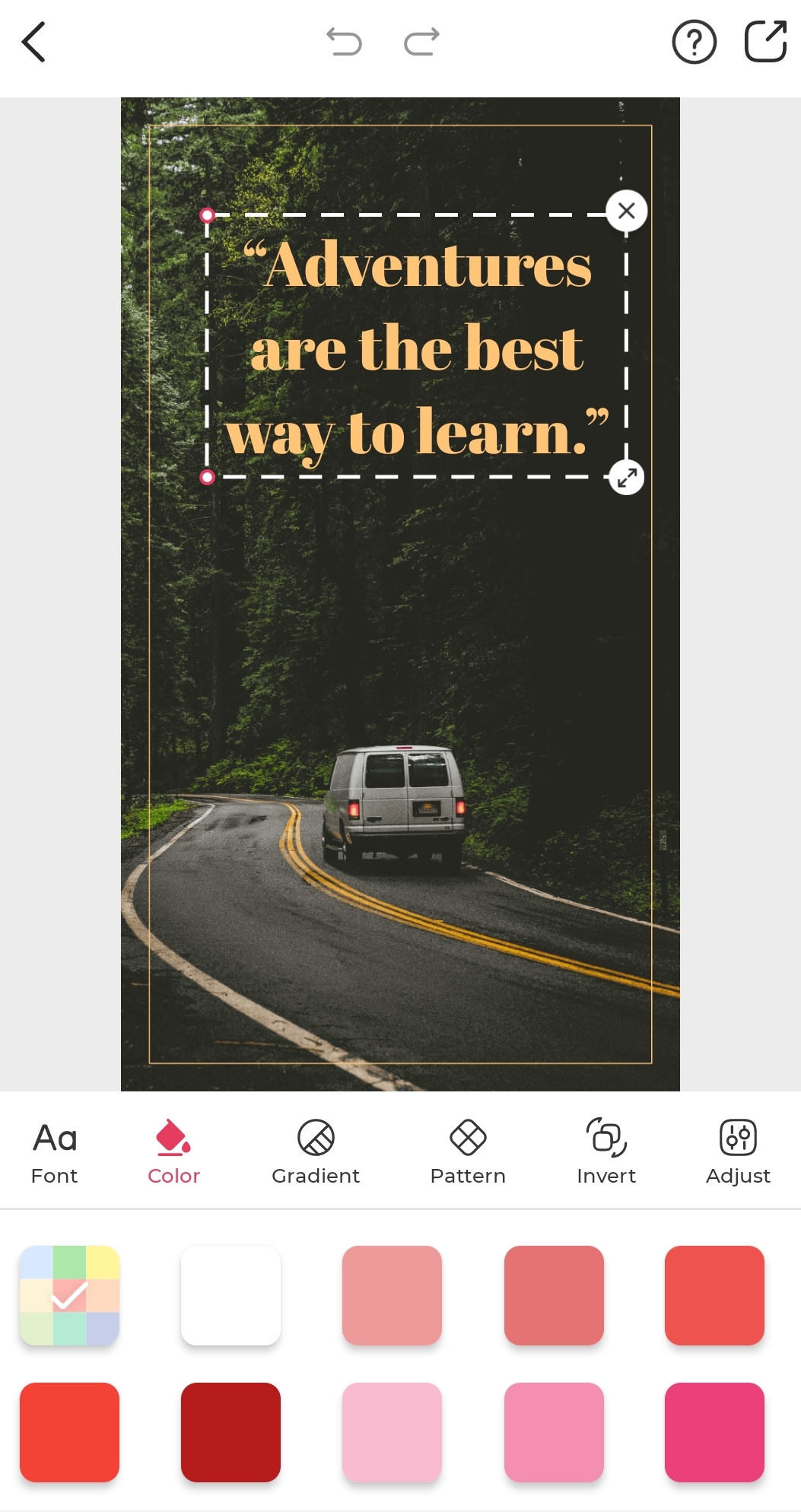The width and height of the screenshot is (801, 1512).
Task: Choose the pale pink color swatch
Action: pos(392,1432)
